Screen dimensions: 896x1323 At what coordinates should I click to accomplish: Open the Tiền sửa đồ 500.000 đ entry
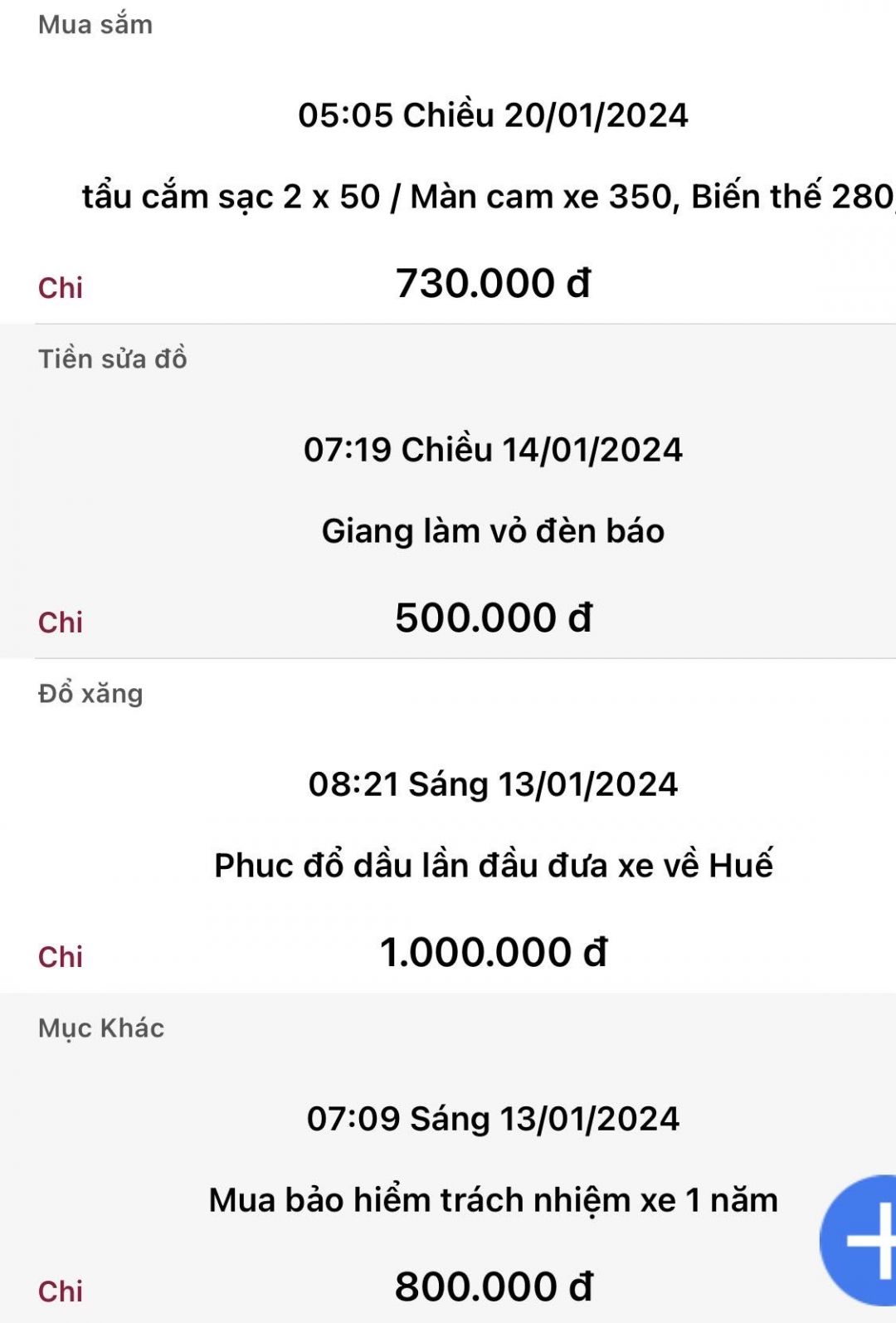pyautogui.click(x=493, y=531)
